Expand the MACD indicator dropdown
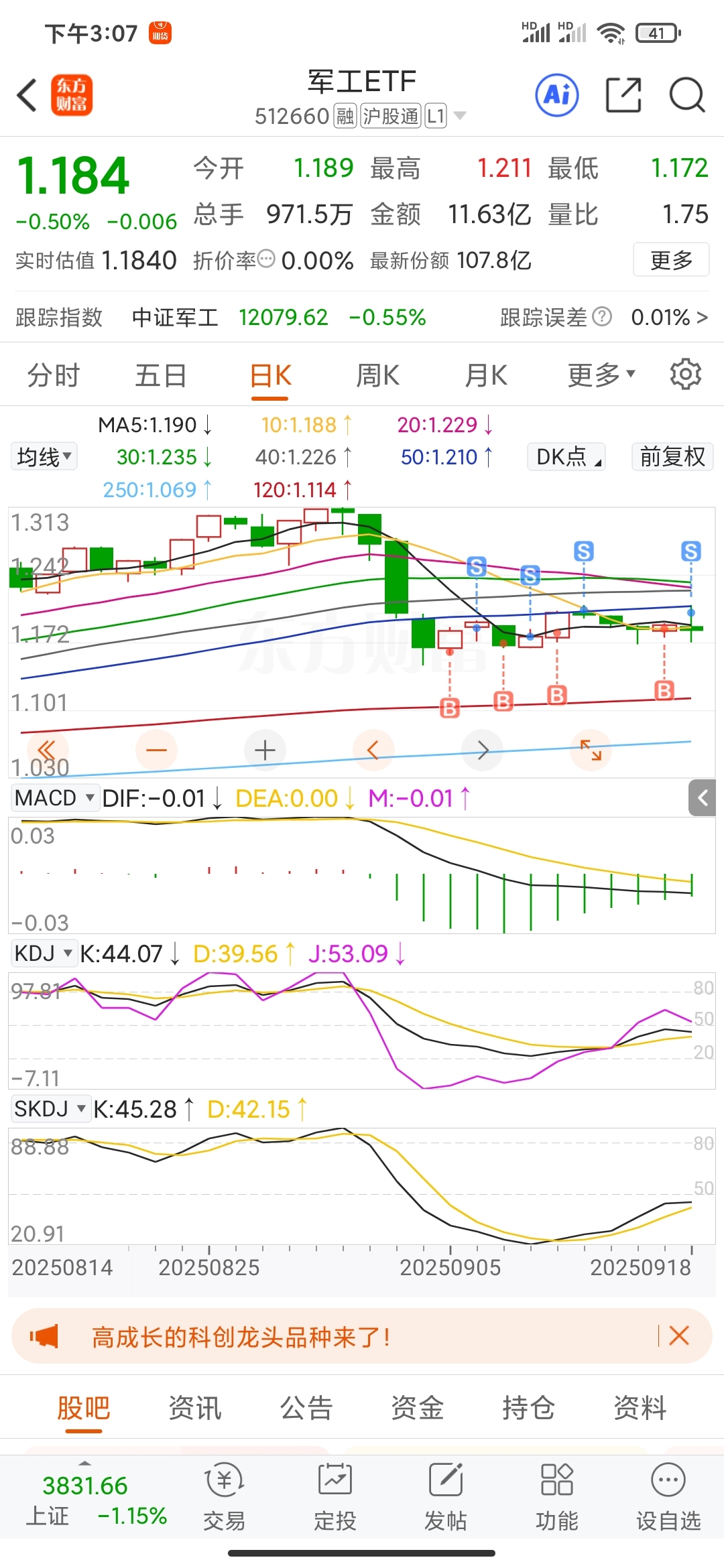Image resolution: width=724 pixels, height=1568 pixels. [x=55, y=798]
